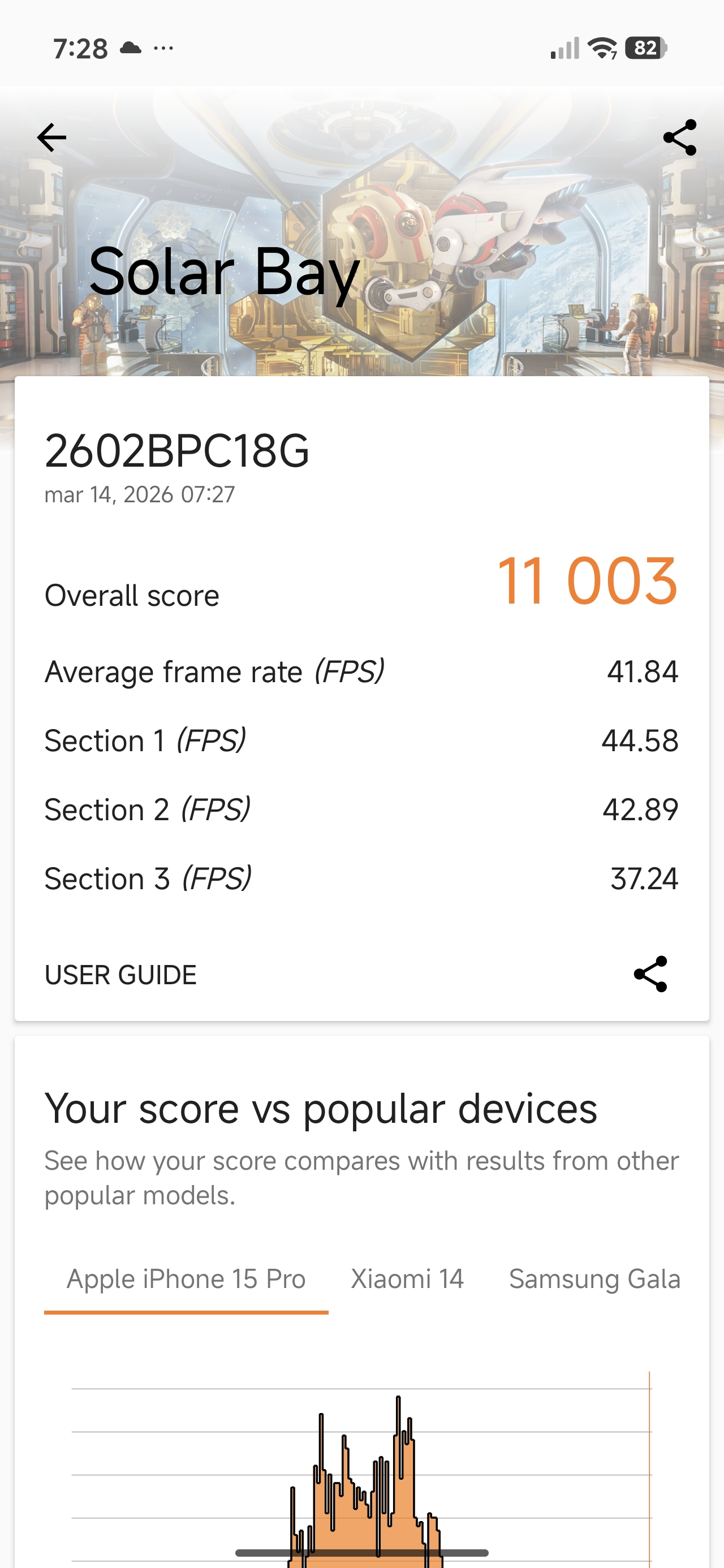Share the score card next to USER GUIDE
This screenshot has height=1568, width=724.
click(x=650, y=974)
